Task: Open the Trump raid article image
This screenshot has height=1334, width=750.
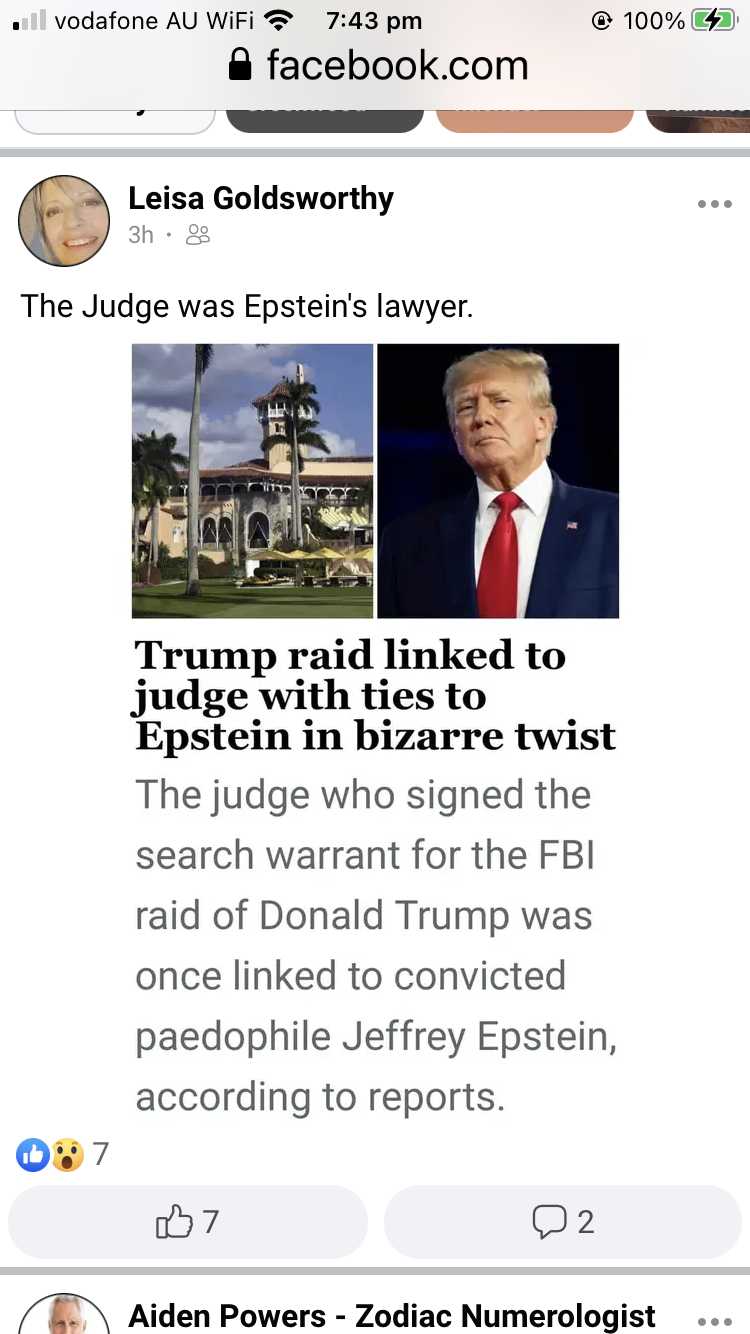Action: [376, 481]
